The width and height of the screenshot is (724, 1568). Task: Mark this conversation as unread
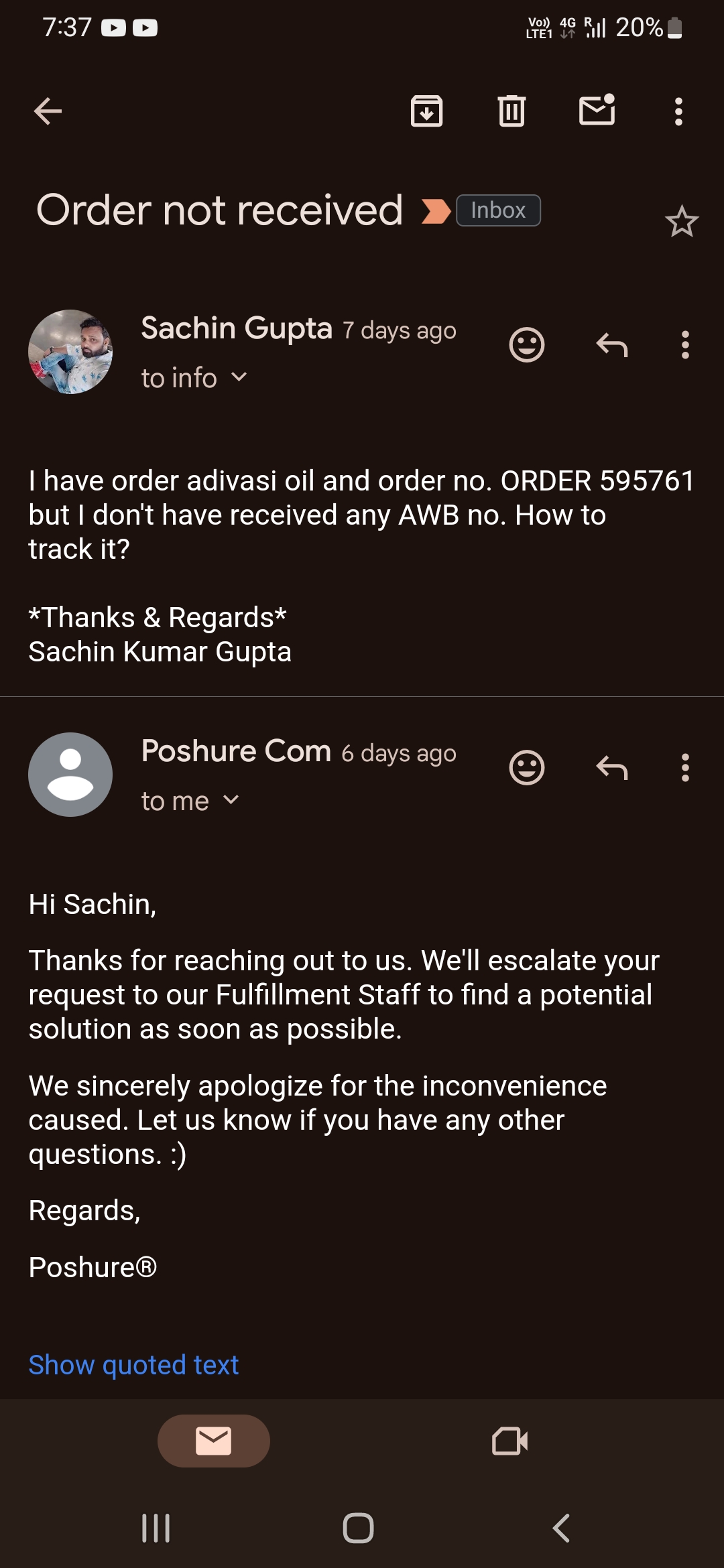click(x=597, y=111)
